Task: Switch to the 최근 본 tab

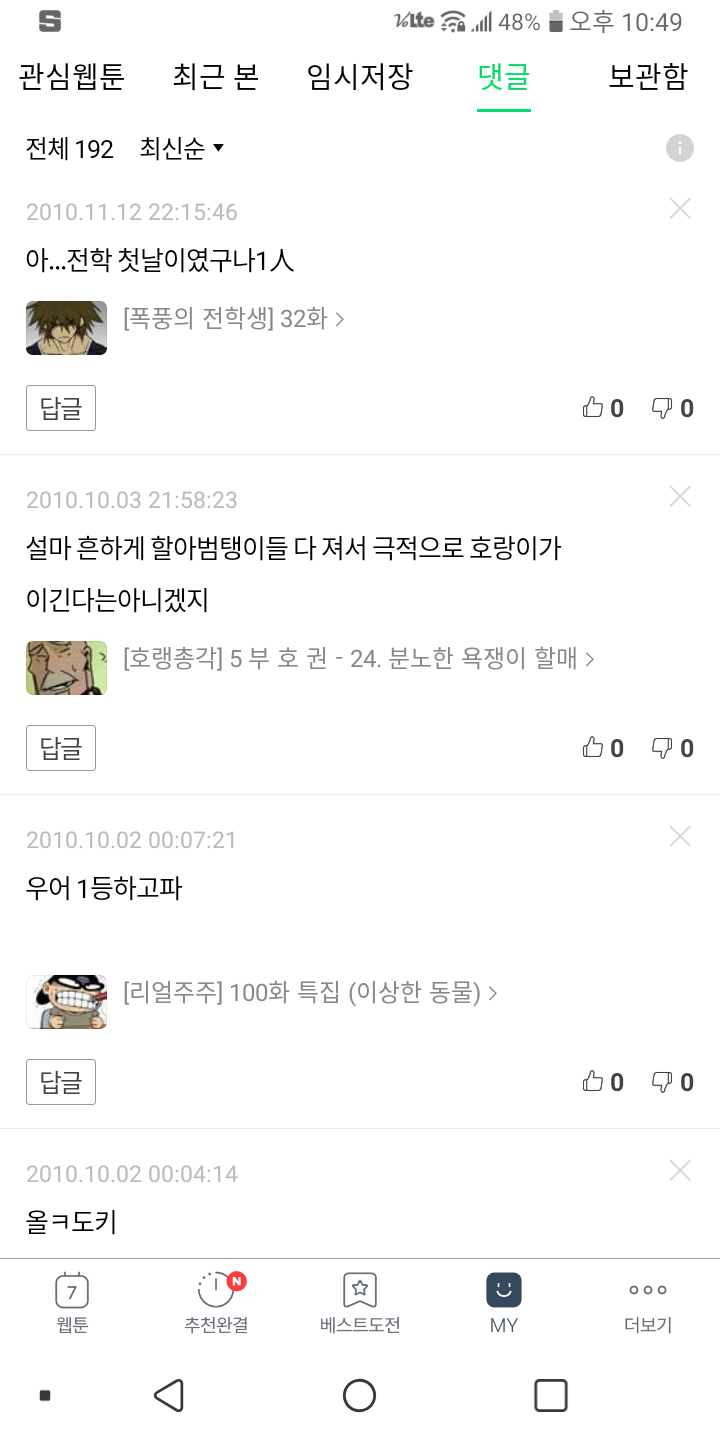Action: click(215, 78)
